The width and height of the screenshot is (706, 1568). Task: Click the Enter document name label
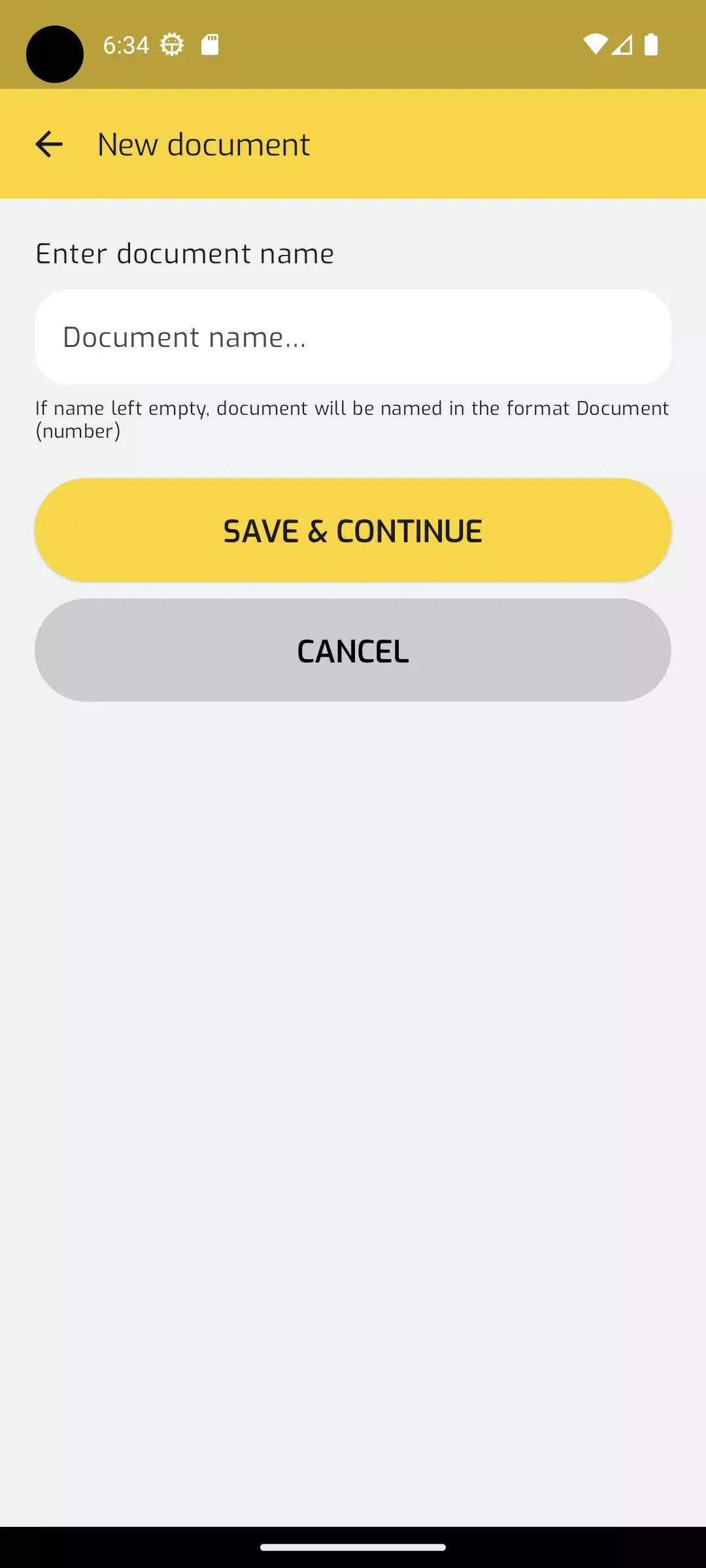point(185,253)
